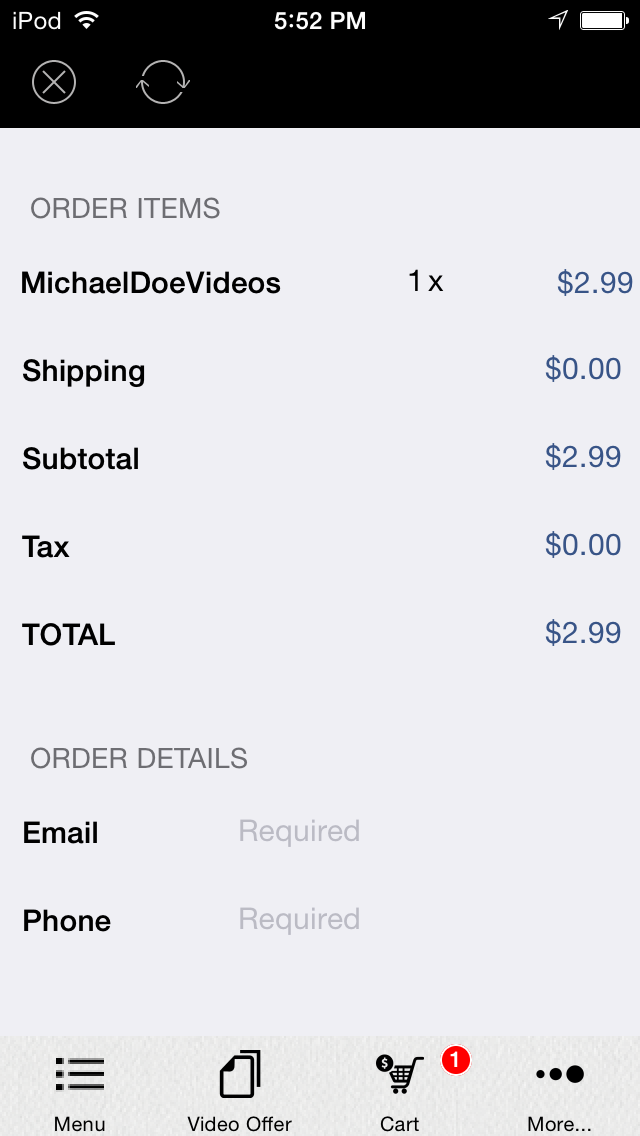
Task: Close the order screen with X icon
Action: 54,82
